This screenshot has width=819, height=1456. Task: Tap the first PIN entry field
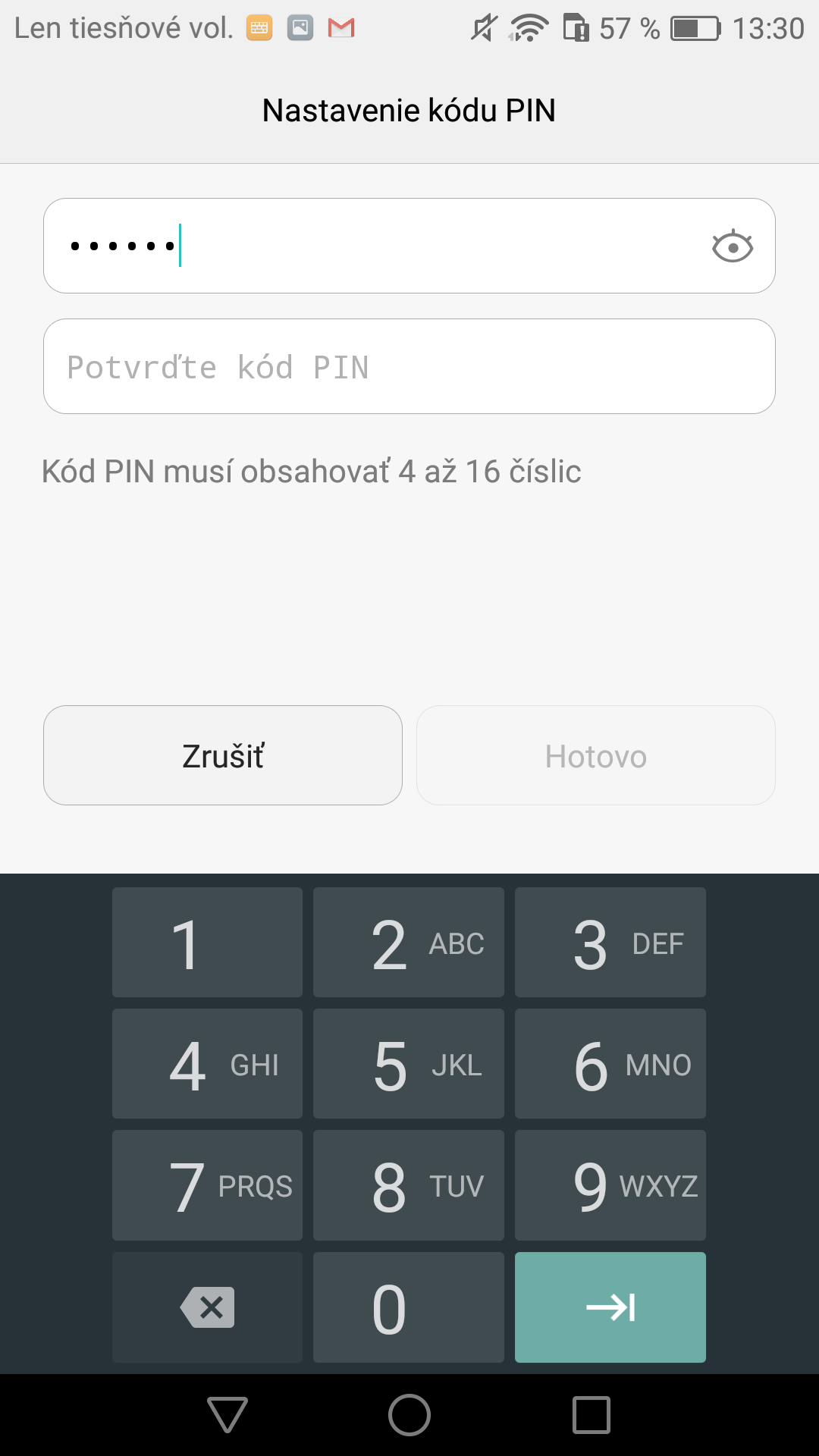click(409, 246)
